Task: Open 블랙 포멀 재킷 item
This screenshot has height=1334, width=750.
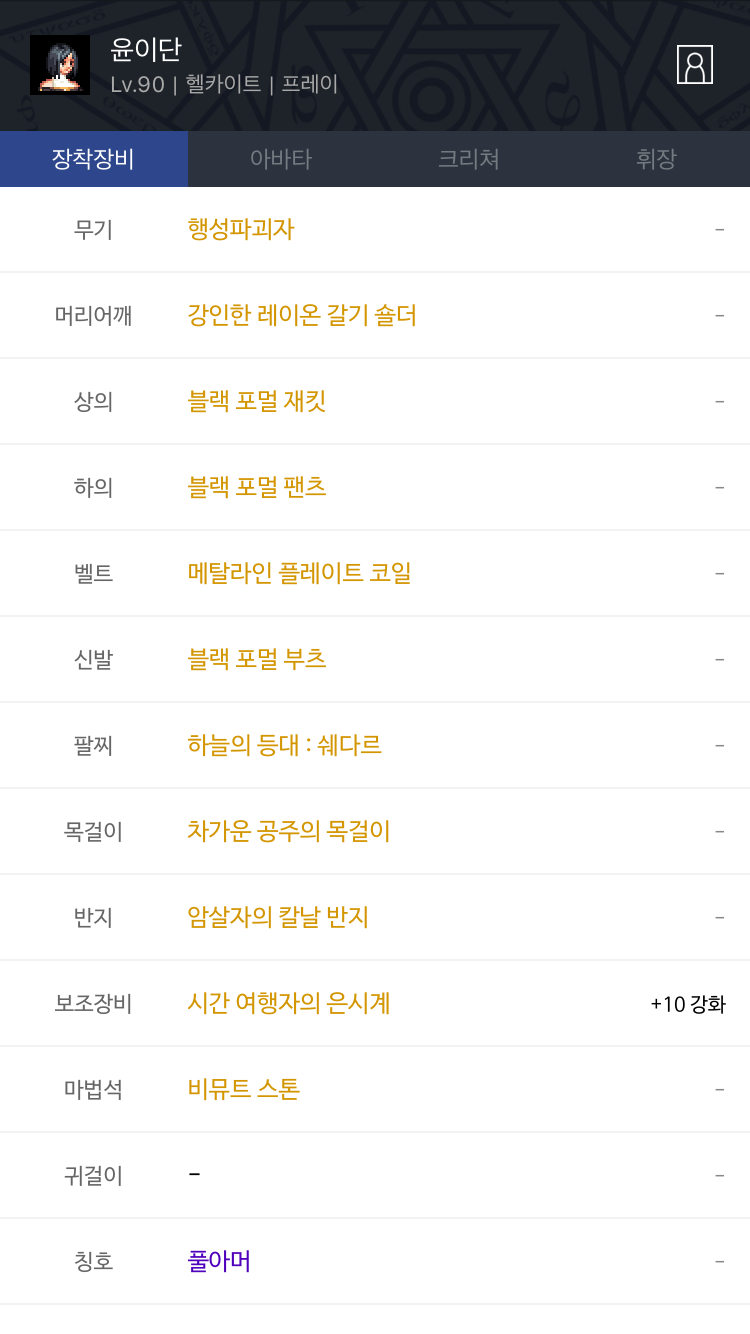Action: point(257,401)
